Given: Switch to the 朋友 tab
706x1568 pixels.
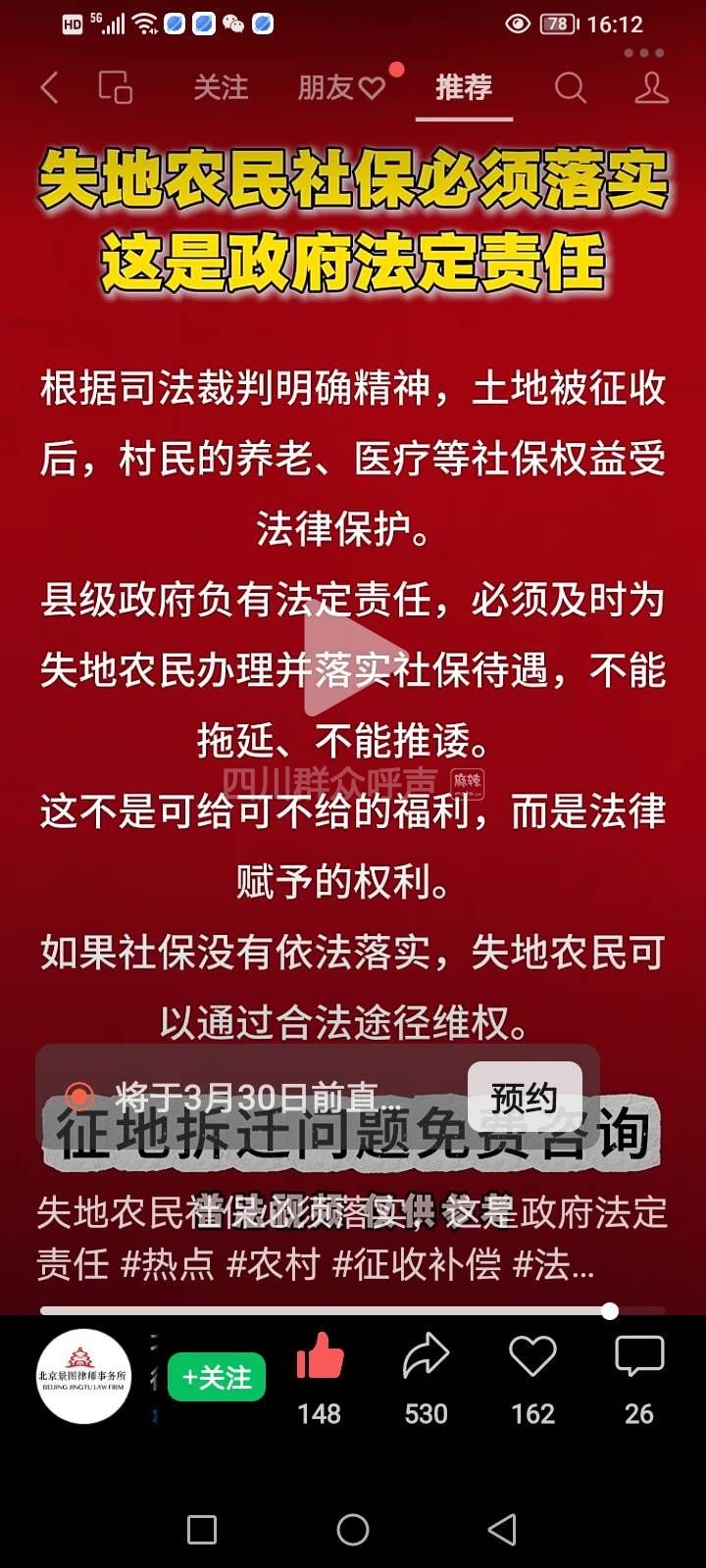Looking at the screenshot, I should point(340,88).
